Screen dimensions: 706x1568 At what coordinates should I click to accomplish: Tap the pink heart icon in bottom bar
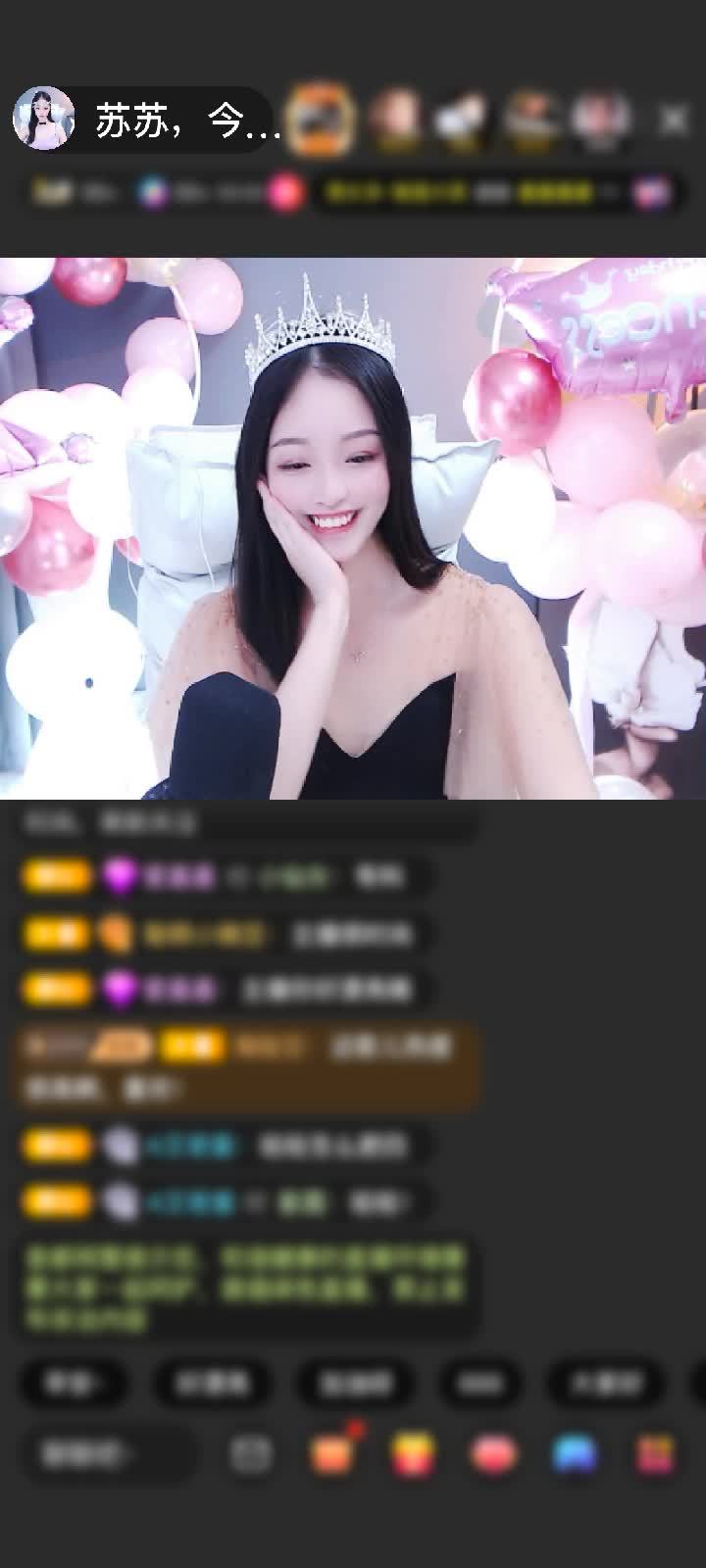coord(493,1454)
